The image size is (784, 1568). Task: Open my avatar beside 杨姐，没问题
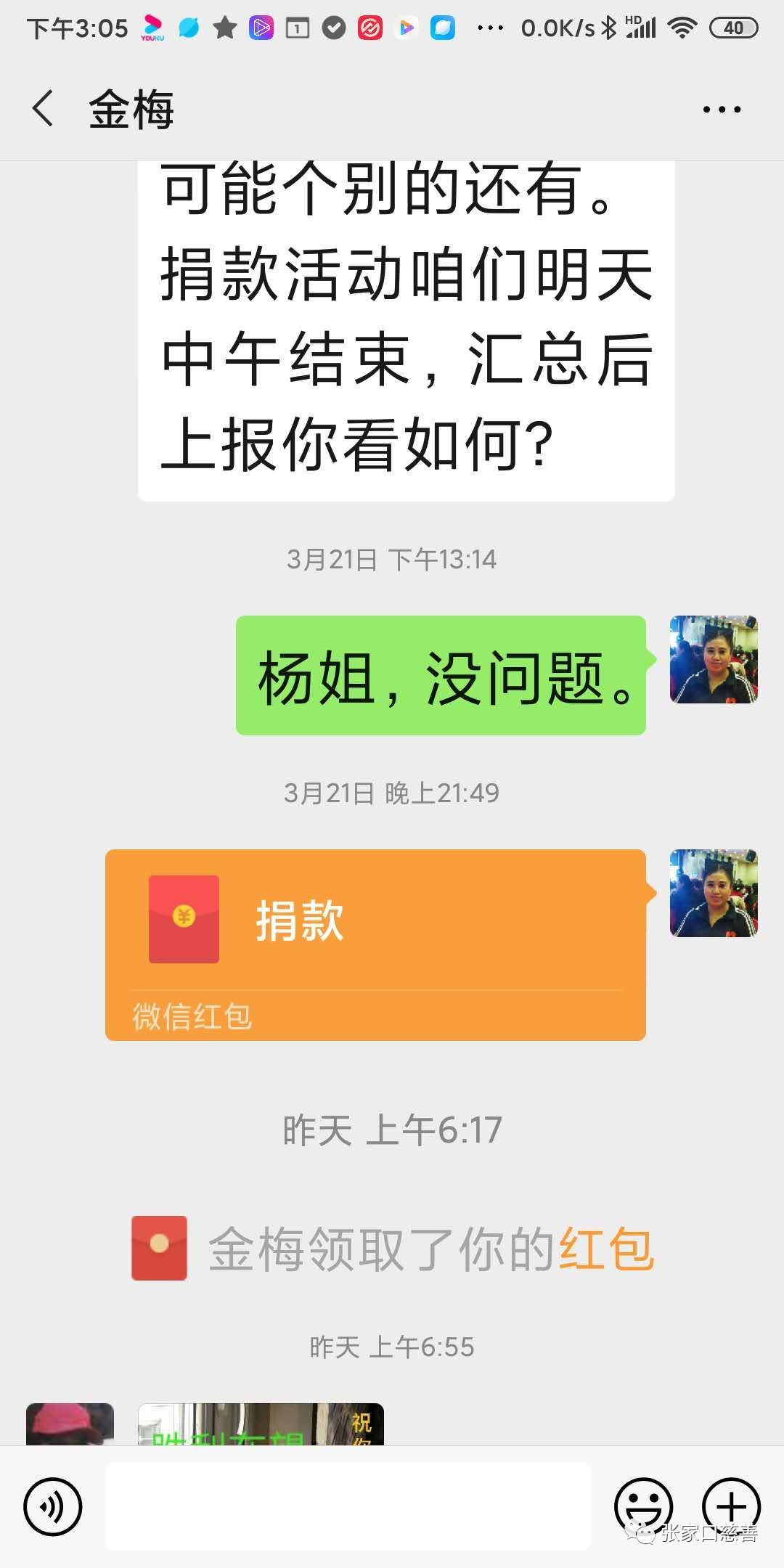(x=714, y=659)
